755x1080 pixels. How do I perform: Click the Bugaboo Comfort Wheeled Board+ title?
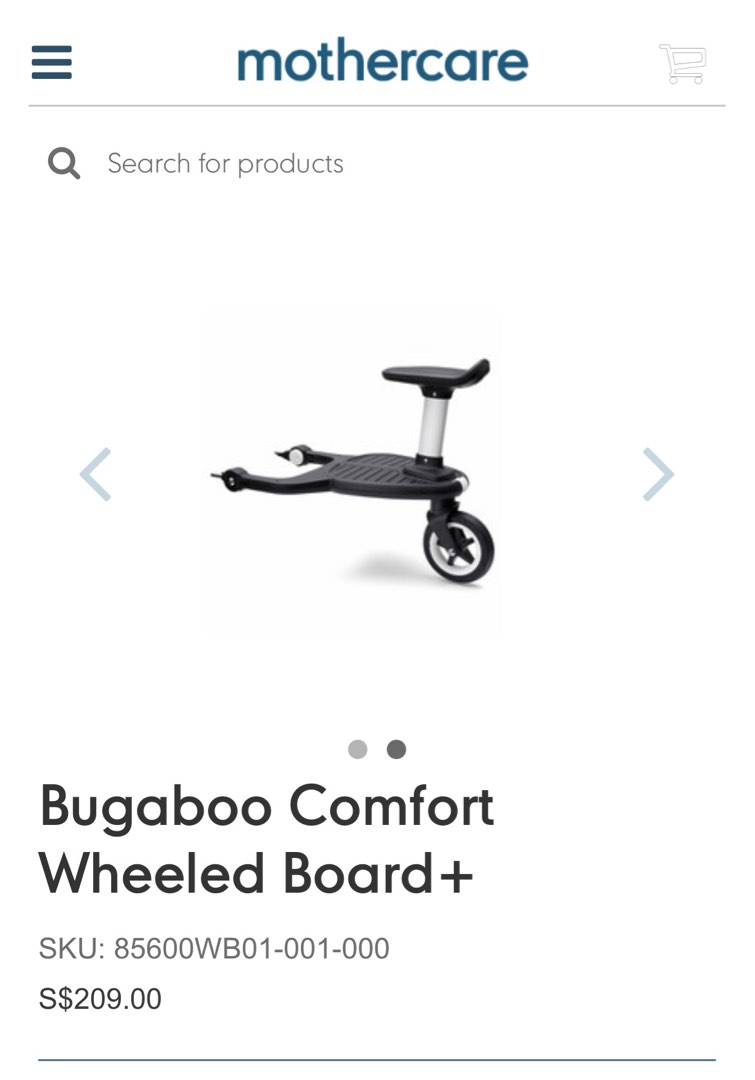click(267, 838)
